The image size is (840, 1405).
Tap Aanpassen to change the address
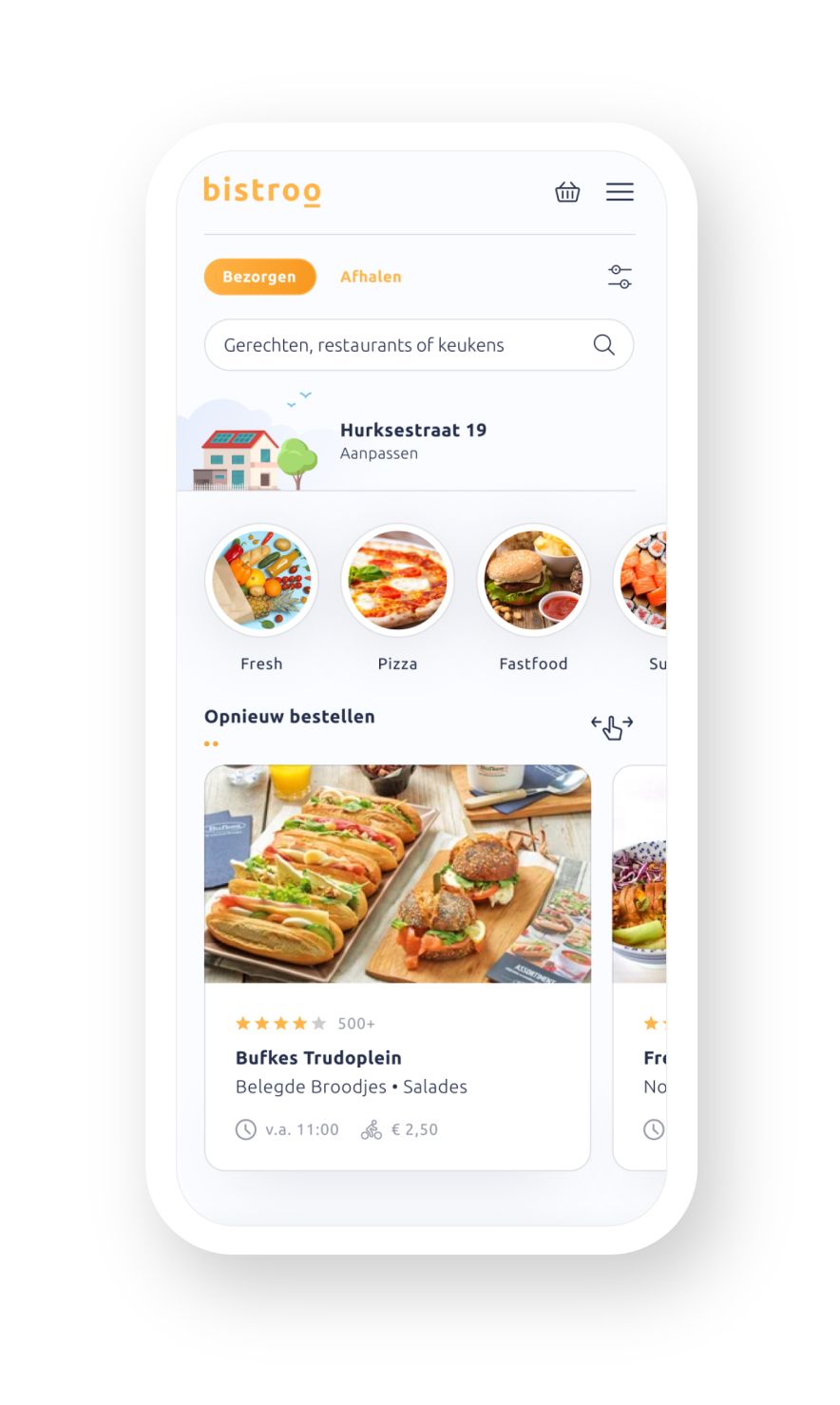(x=378, y=453)
